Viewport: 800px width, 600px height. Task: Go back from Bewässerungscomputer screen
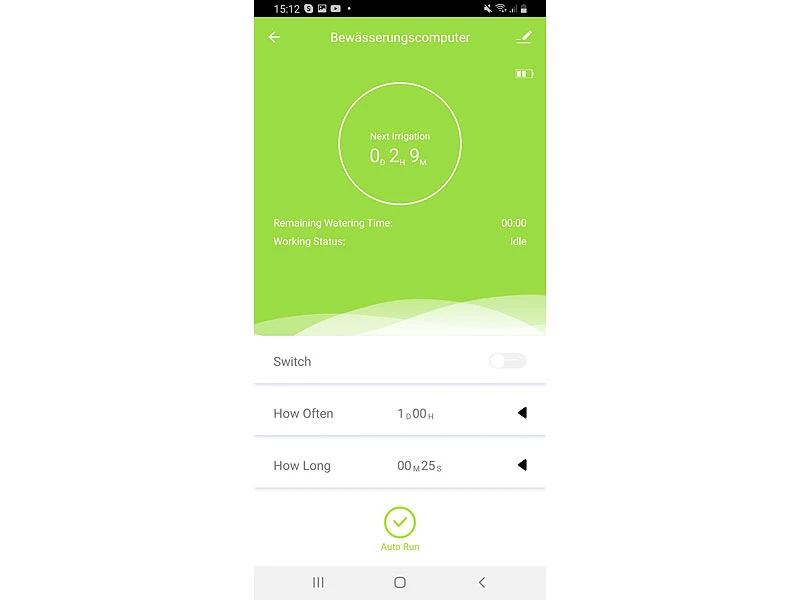(x=274, y=37)
